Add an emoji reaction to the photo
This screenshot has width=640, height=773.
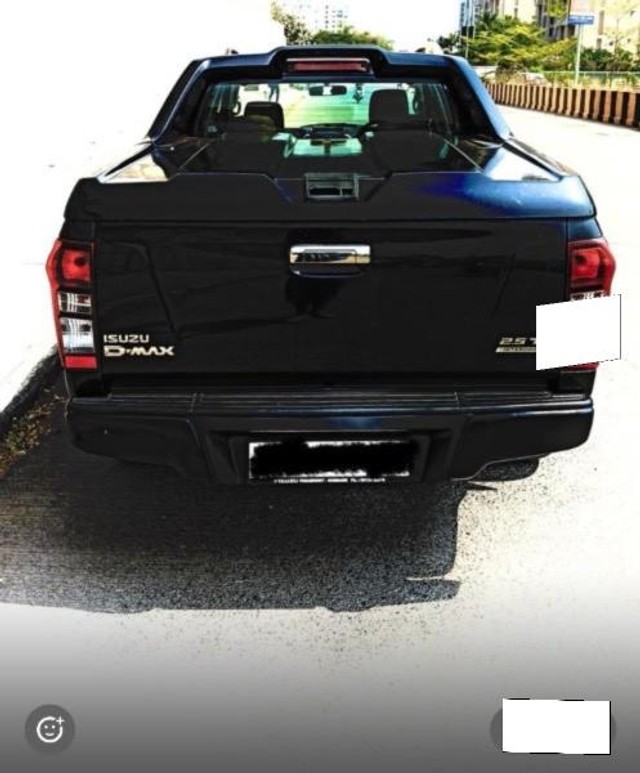pyautogui.click(x=50, y=729)
